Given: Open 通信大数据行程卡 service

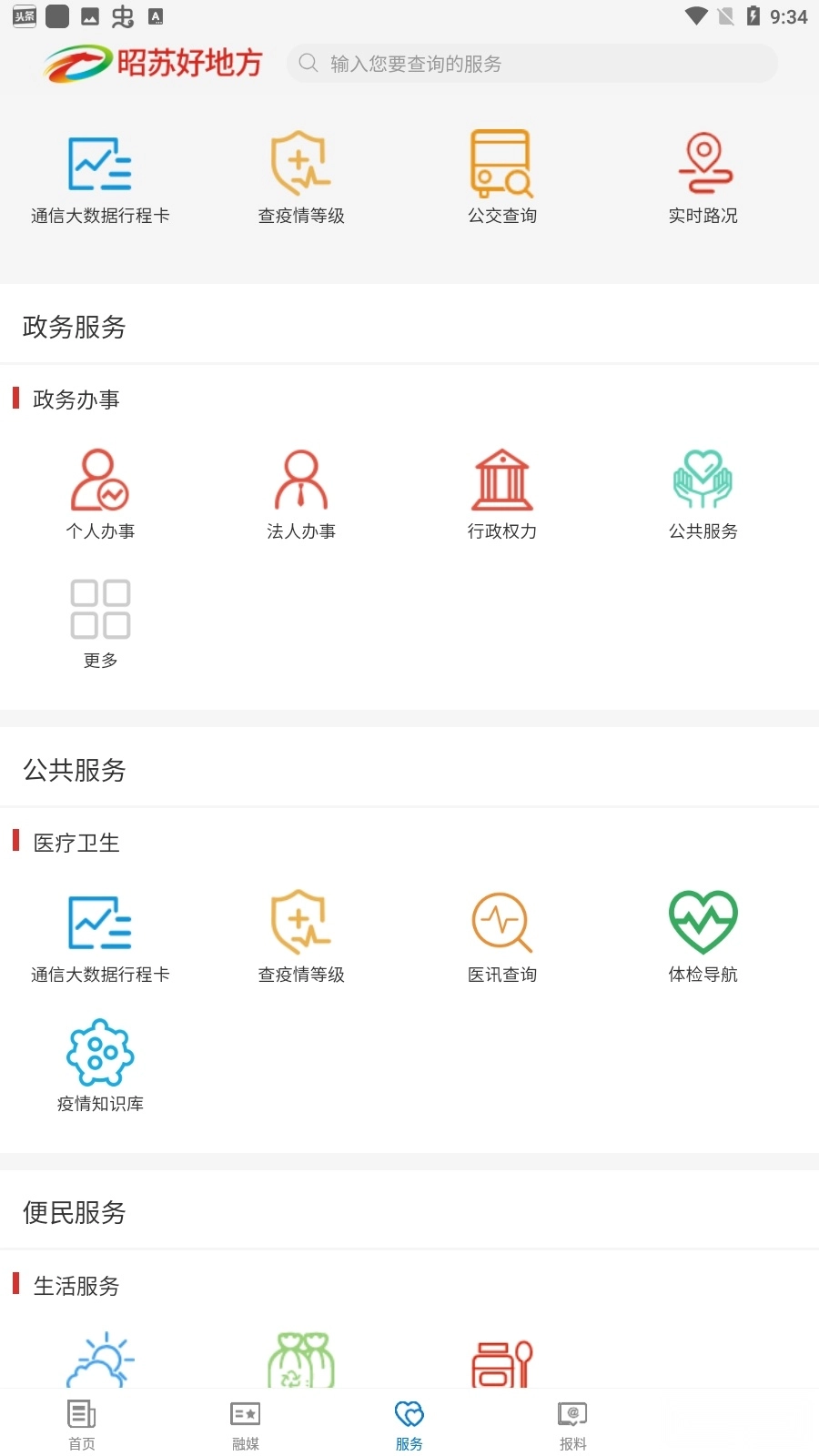Looking at the screenshot, I should (100, 173).
